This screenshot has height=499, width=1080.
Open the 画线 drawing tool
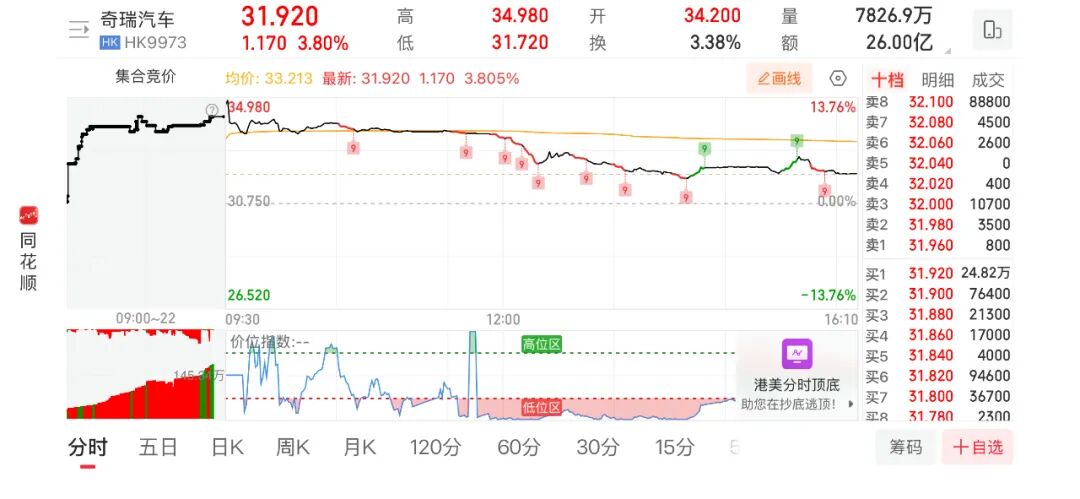coord(779,78)
